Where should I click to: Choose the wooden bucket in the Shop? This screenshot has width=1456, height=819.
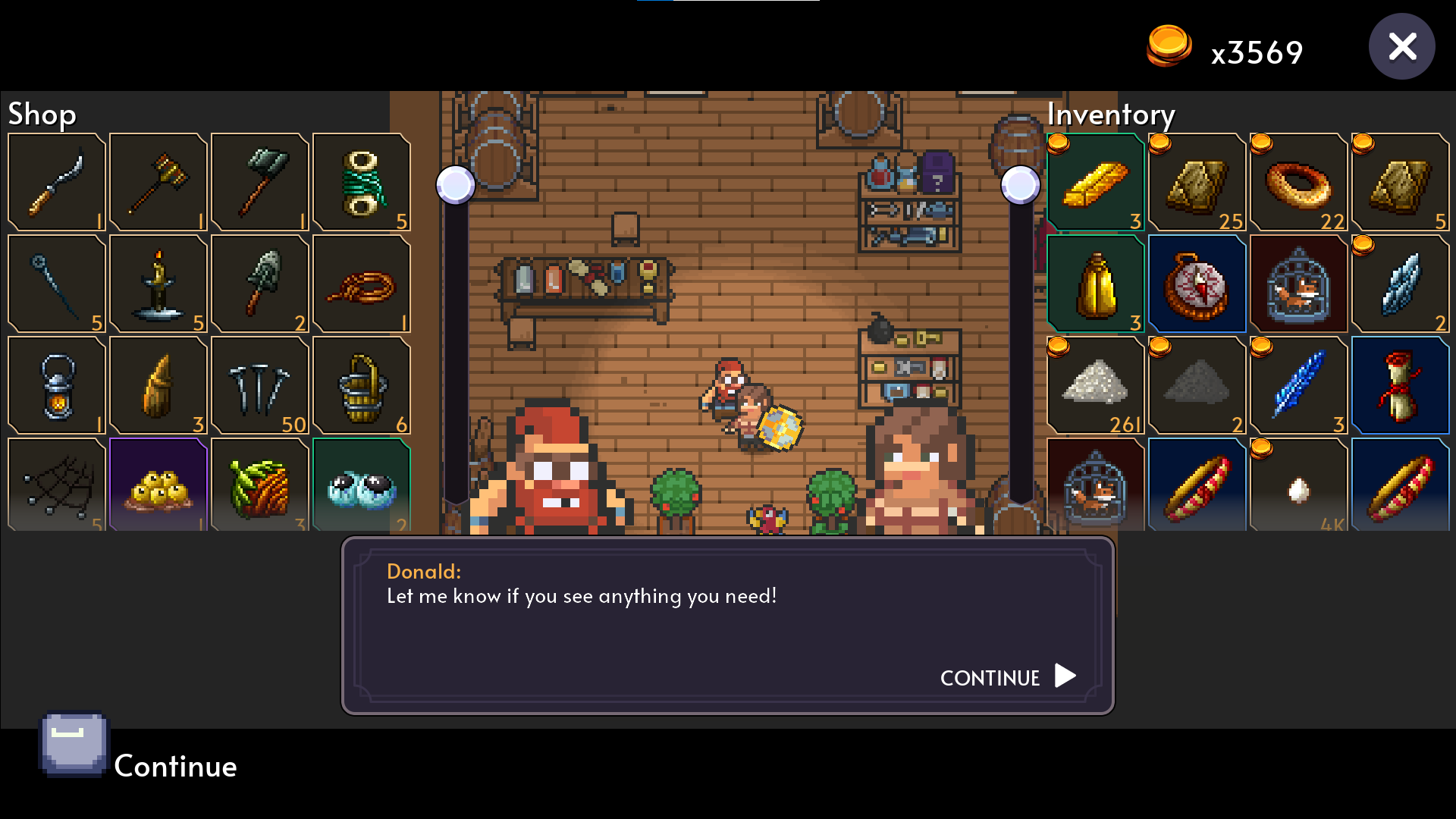362,386
